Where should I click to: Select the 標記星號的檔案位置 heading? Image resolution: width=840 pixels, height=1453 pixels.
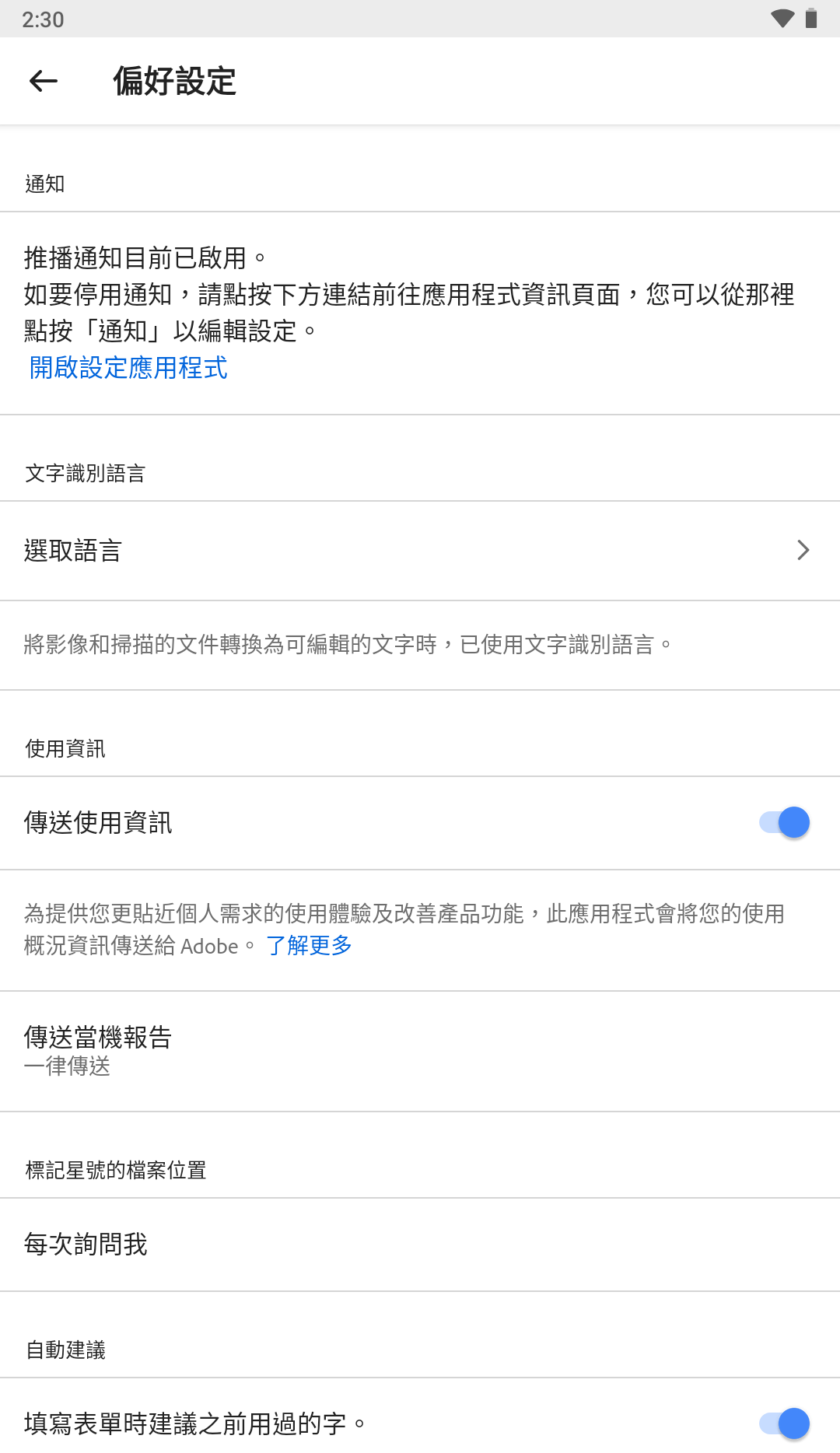point(115,1169)
